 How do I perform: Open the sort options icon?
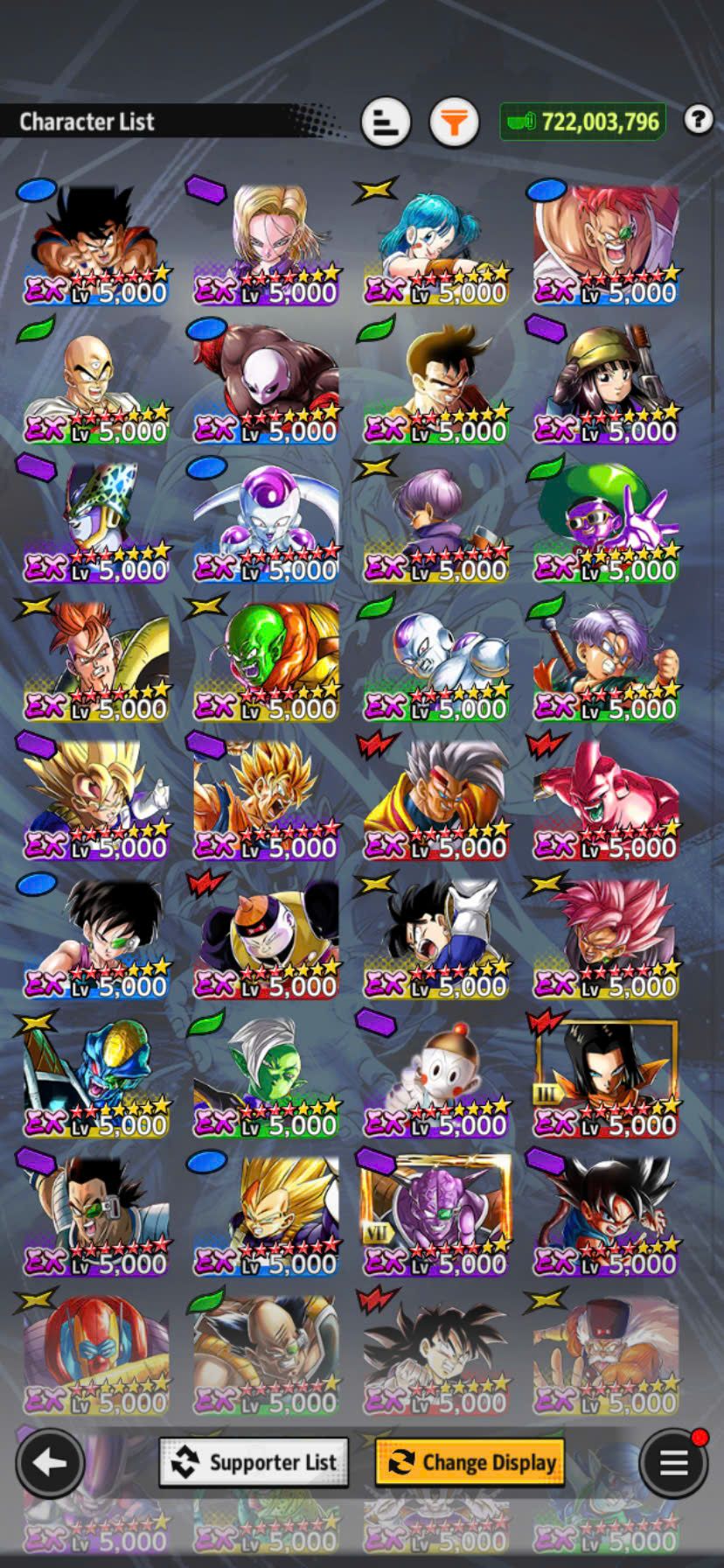click(x=386, y=122)
